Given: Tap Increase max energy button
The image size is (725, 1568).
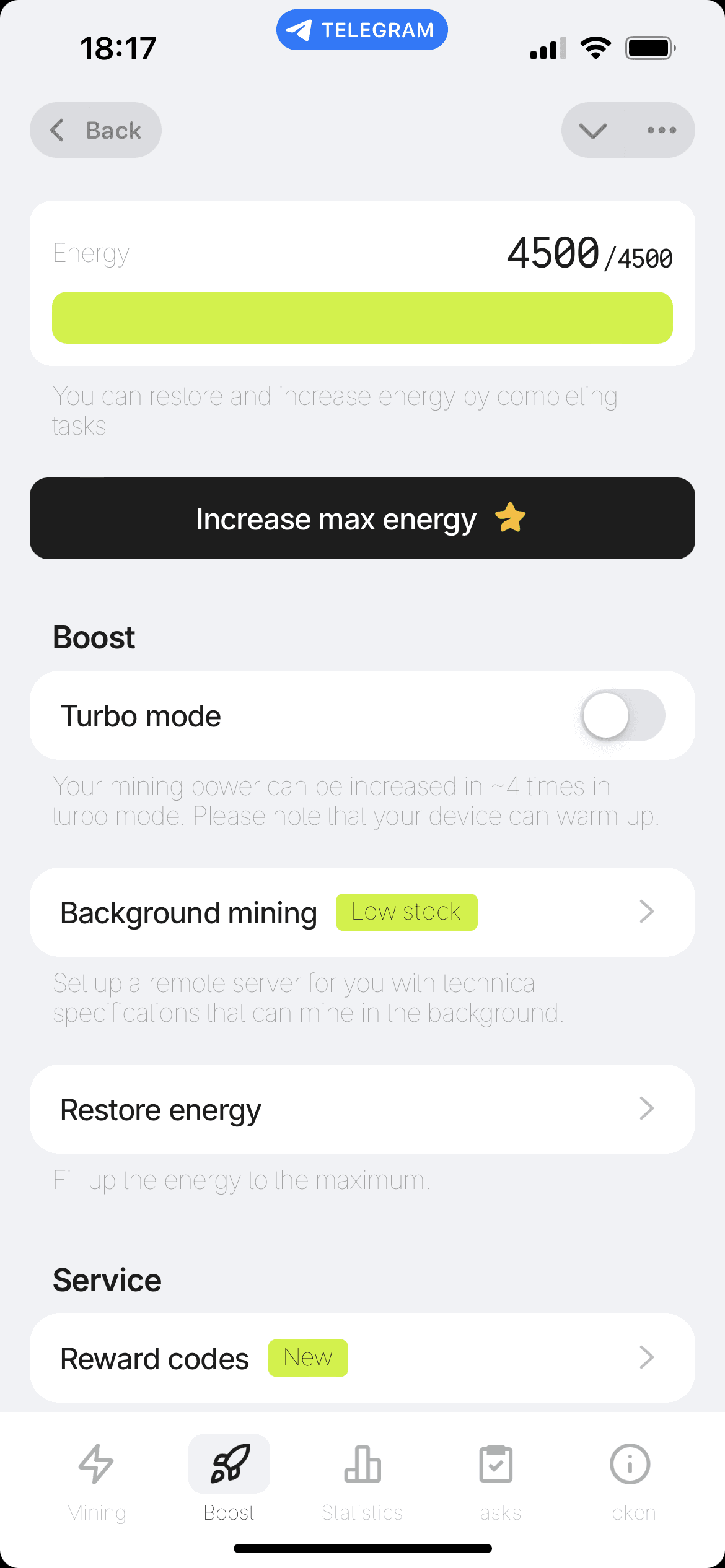Looking at the screenshot, I should coord(362,518).
